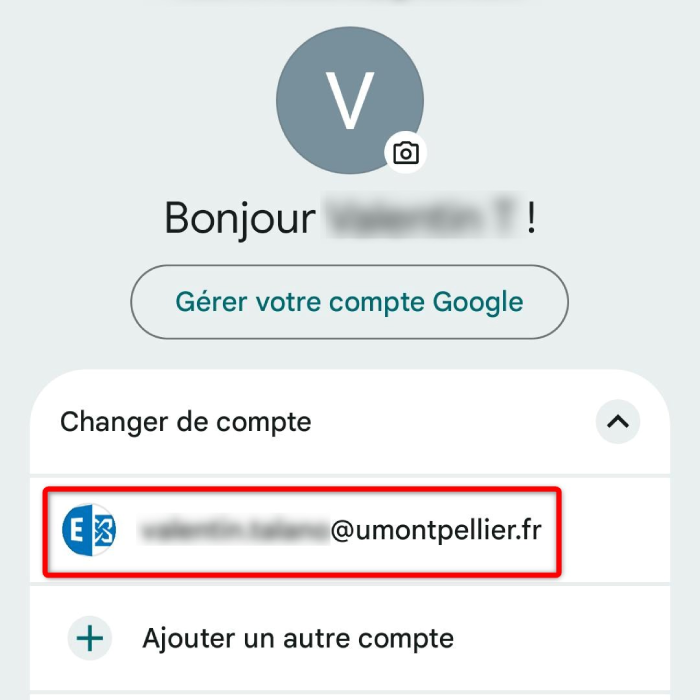Select Ajouter un autre compte
The height and width of the screenshot is (700, 700).
point(297,638)
